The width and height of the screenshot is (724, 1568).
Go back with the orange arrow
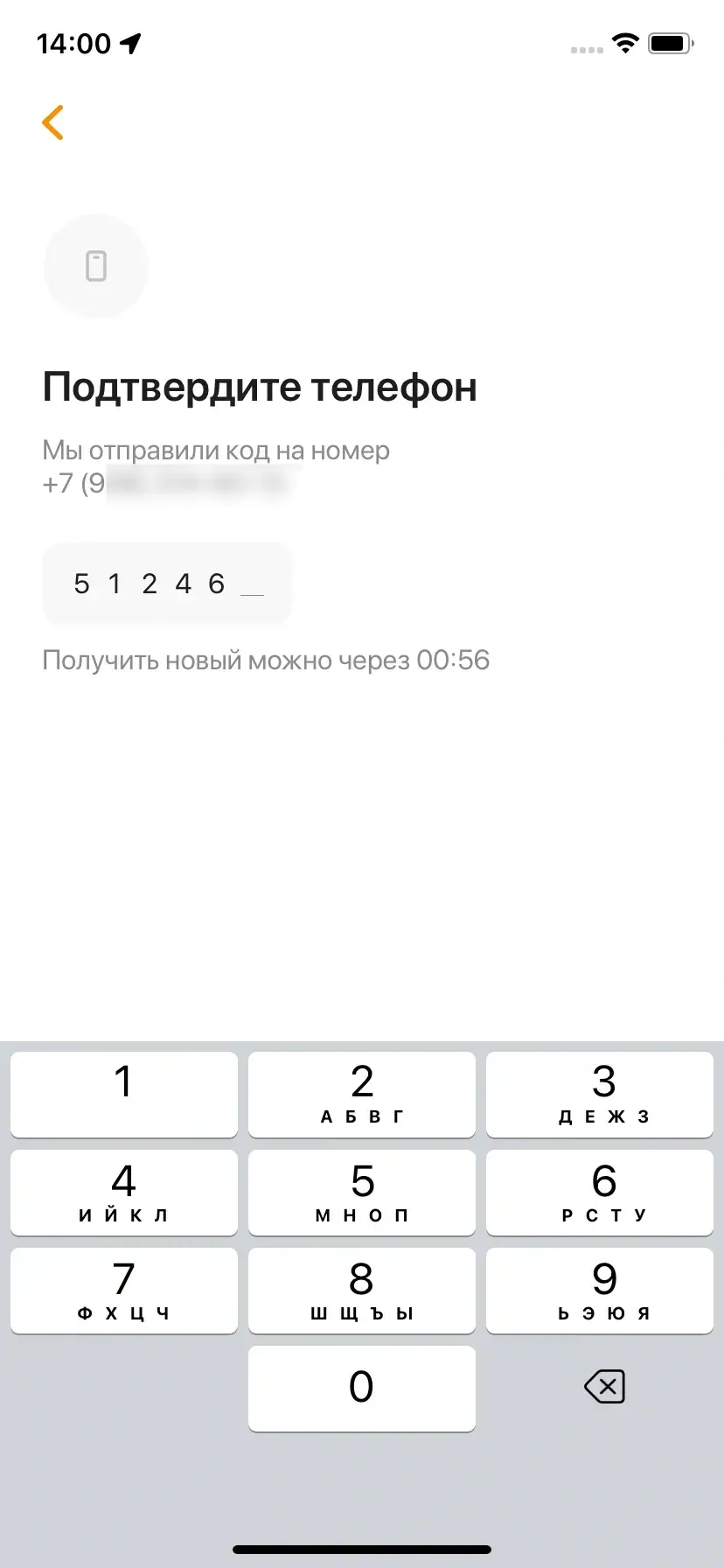(x=53, y=122)
